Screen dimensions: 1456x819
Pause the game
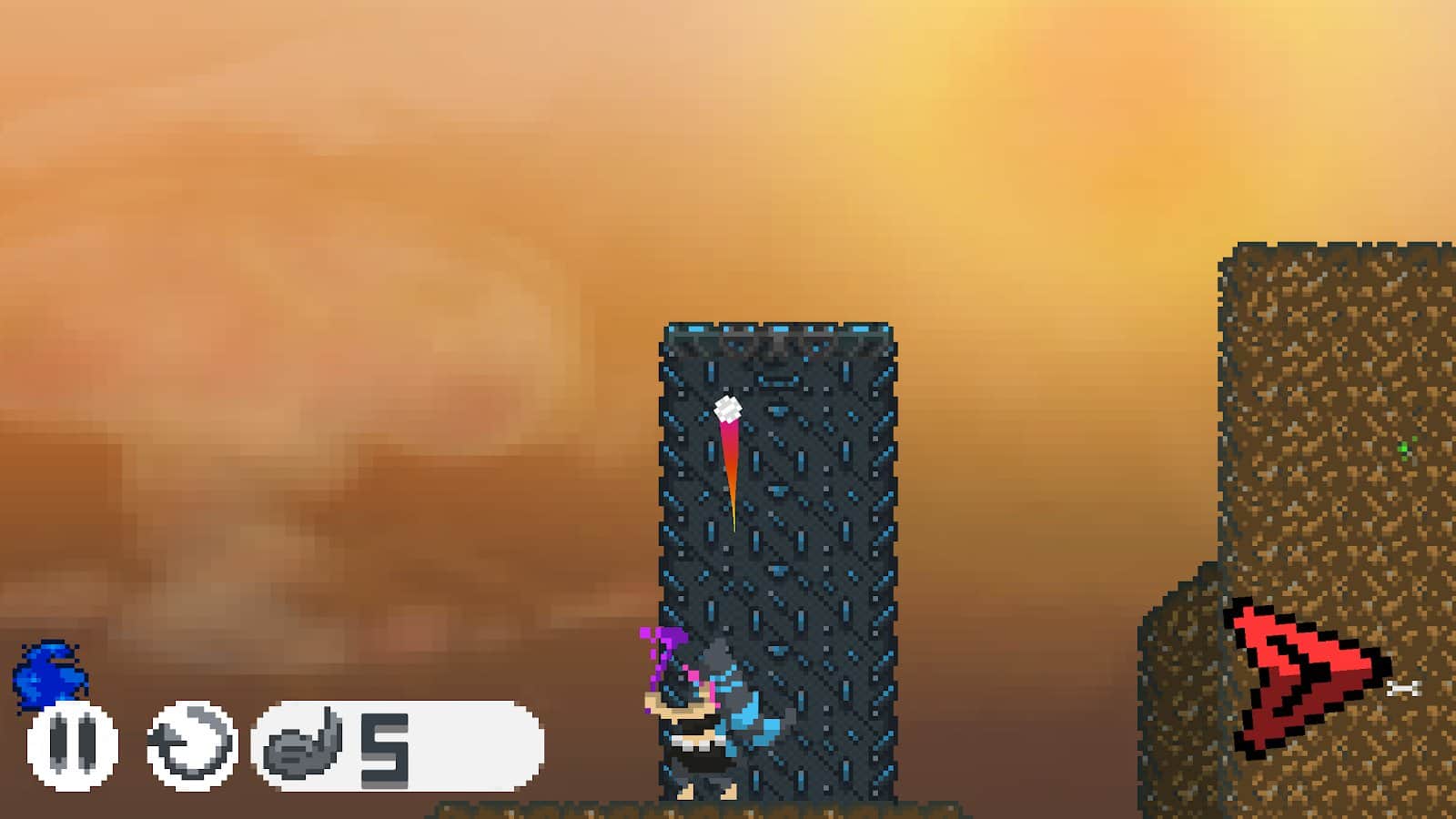(x=73, y=744)
